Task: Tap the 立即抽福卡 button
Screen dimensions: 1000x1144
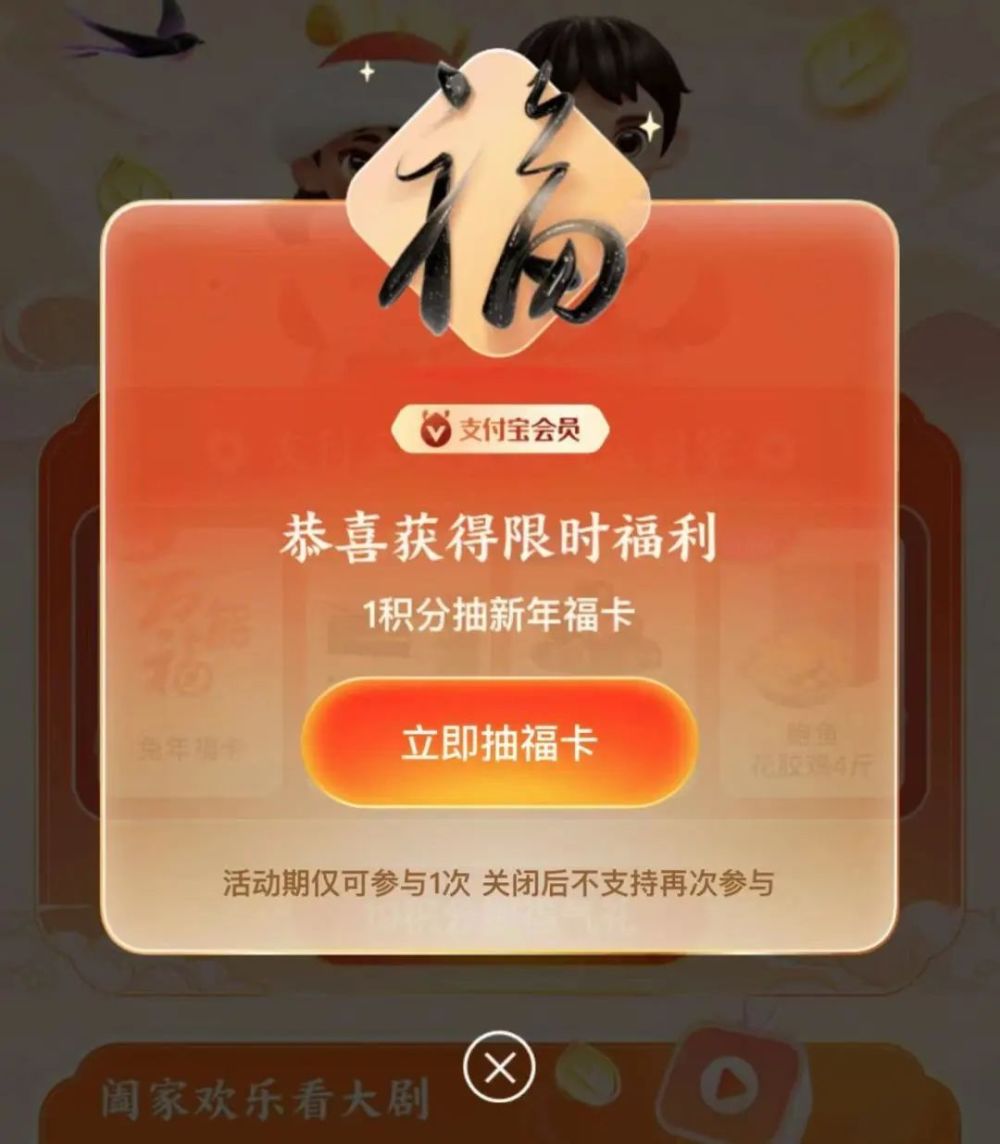Action: 499,743
